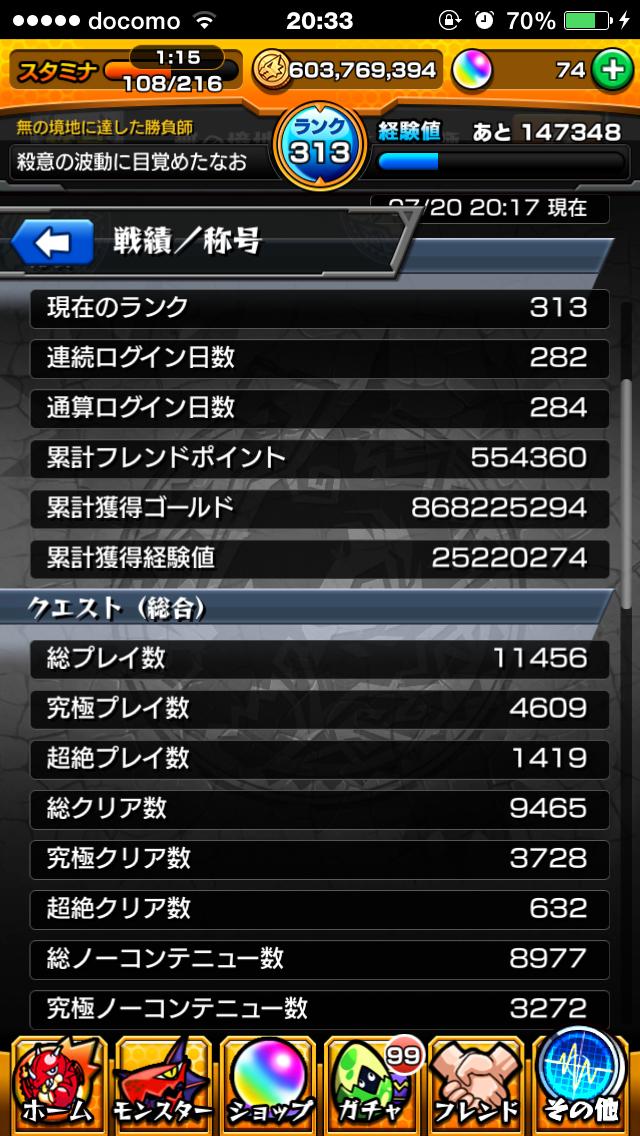Select the その他 tab
Viewport: 640px width, 1136px height.
click(x=585, y=1083)
